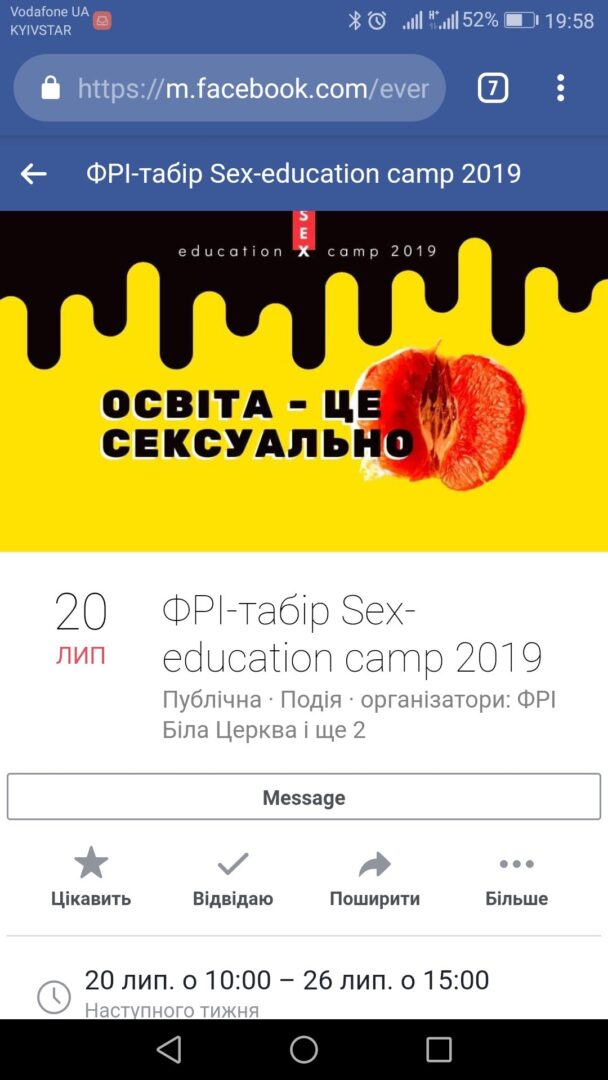Viewport: 608px width, 1080px height.
Task: Open the browser overflow menu
Action: click(x=560, y=88)
